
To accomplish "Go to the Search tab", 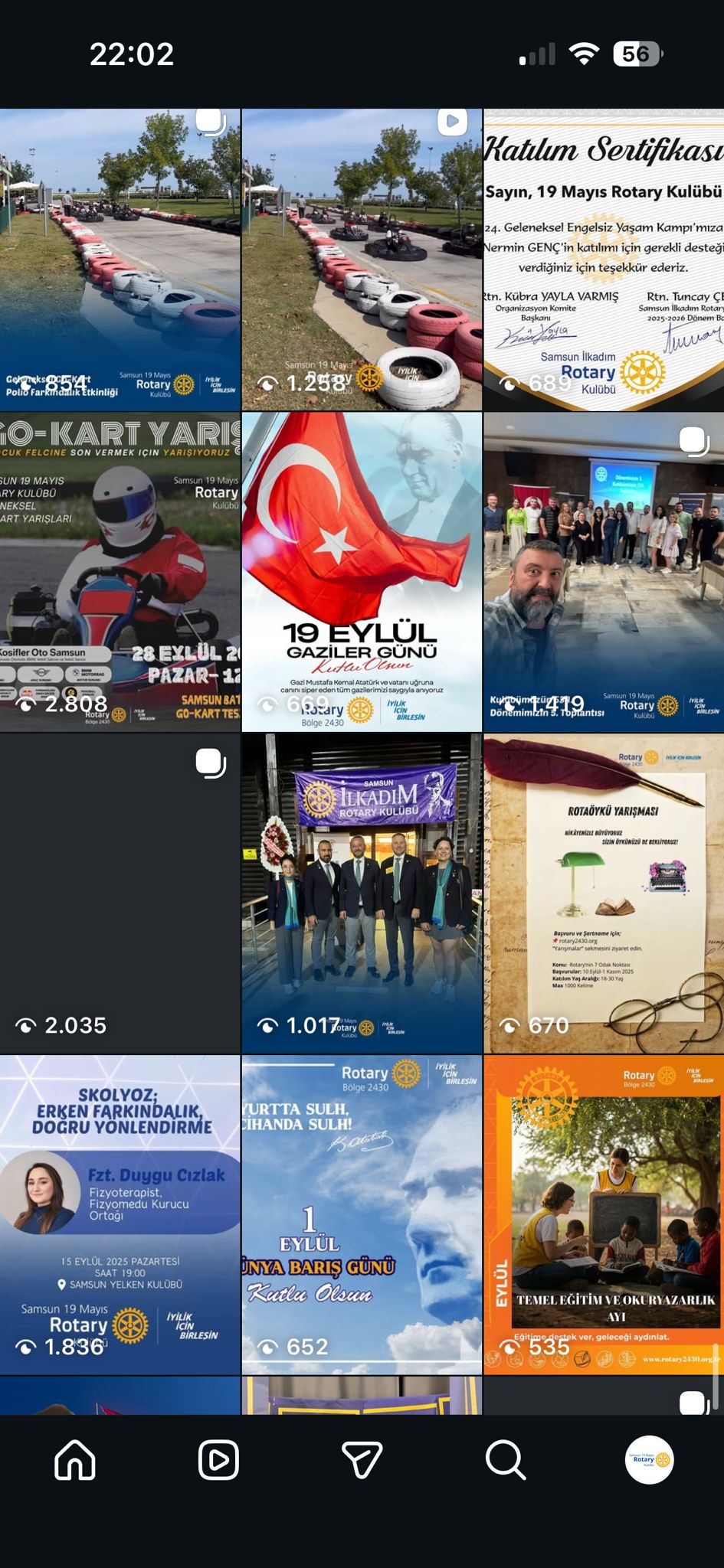I will [x=506, y=1460].
